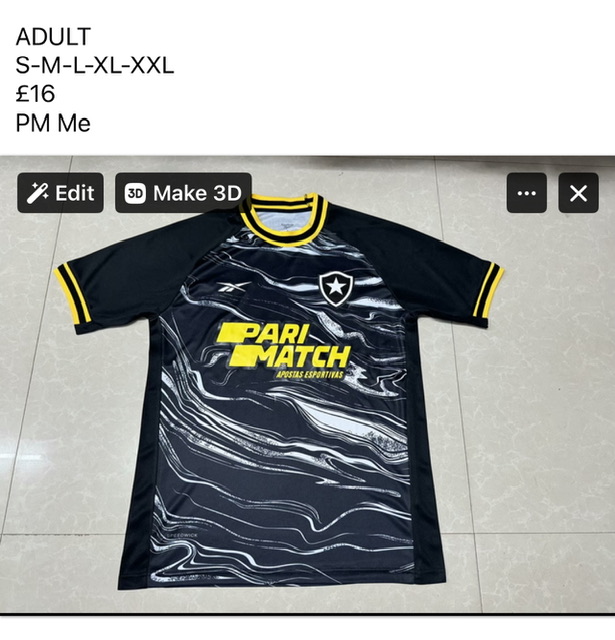Close the photo viewer

tap(578, 193)
